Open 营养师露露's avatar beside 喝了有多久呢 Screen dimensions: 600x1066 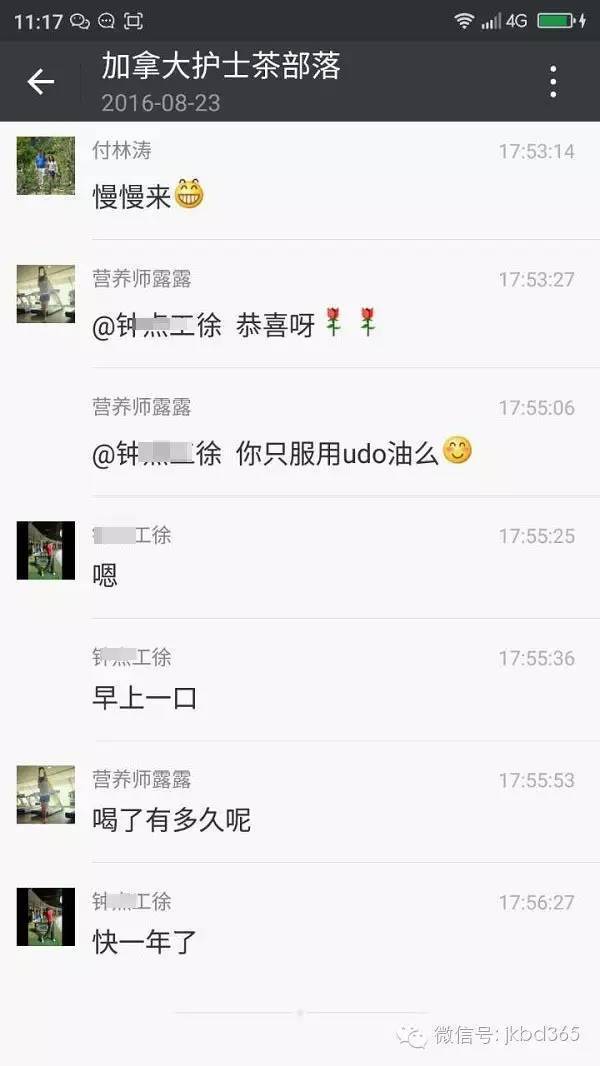click(45, 795)
